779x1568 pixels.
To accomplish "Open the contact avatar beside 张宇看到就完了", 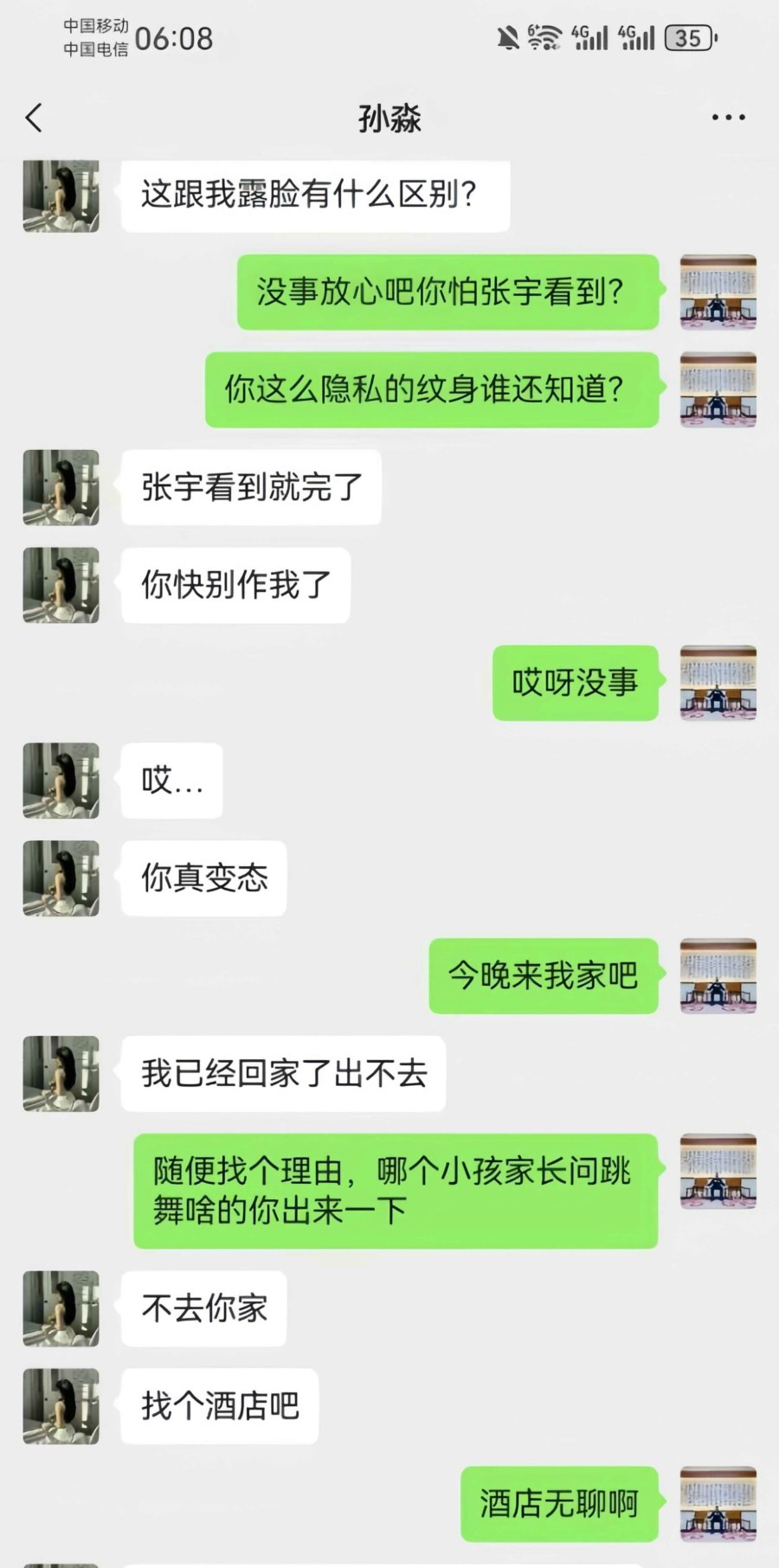I will tap(61, 487).
